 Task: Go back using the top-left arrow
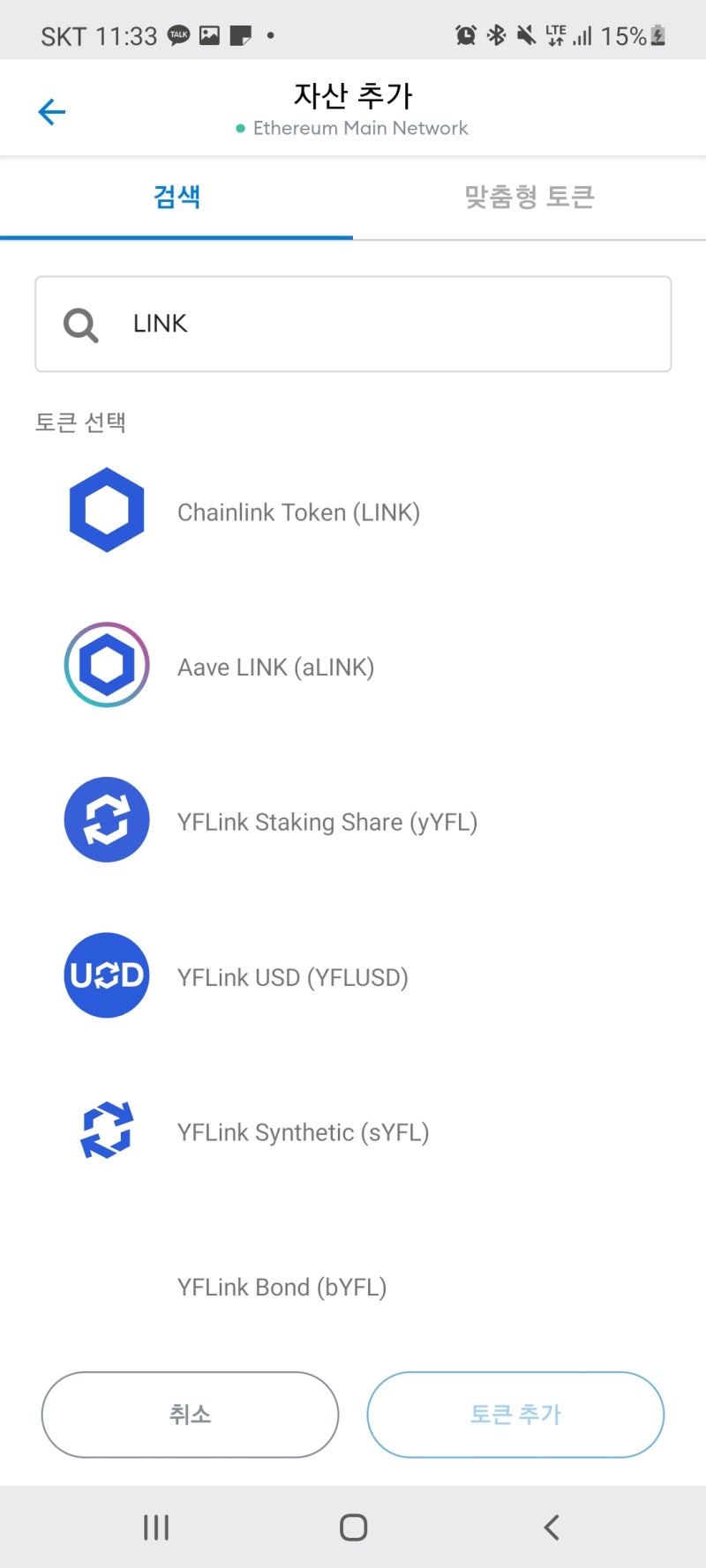[x=52, y=112]
